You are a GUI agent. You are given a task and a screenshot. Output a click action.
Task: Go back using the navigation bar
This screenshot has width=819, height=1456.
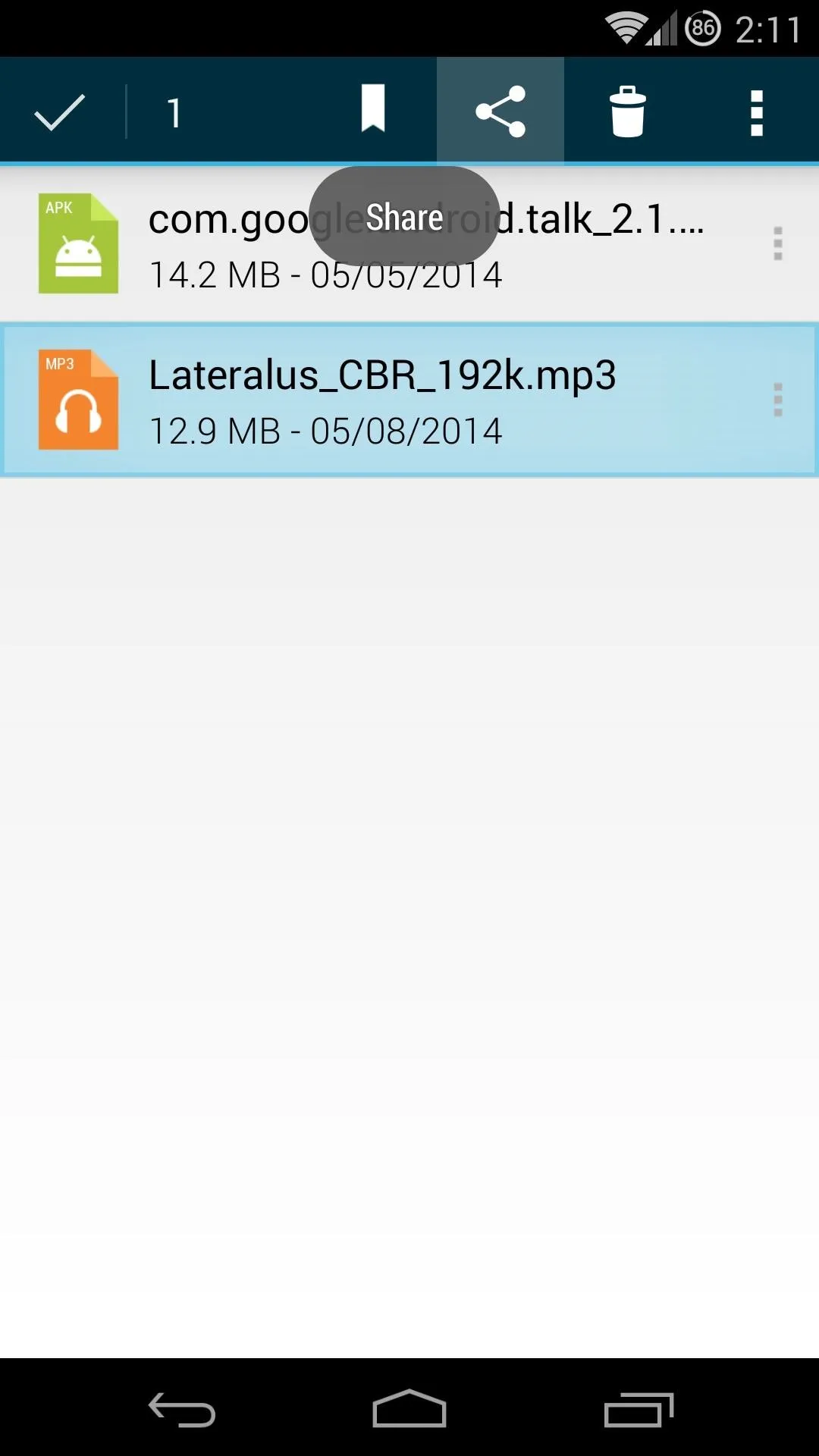182,1409
